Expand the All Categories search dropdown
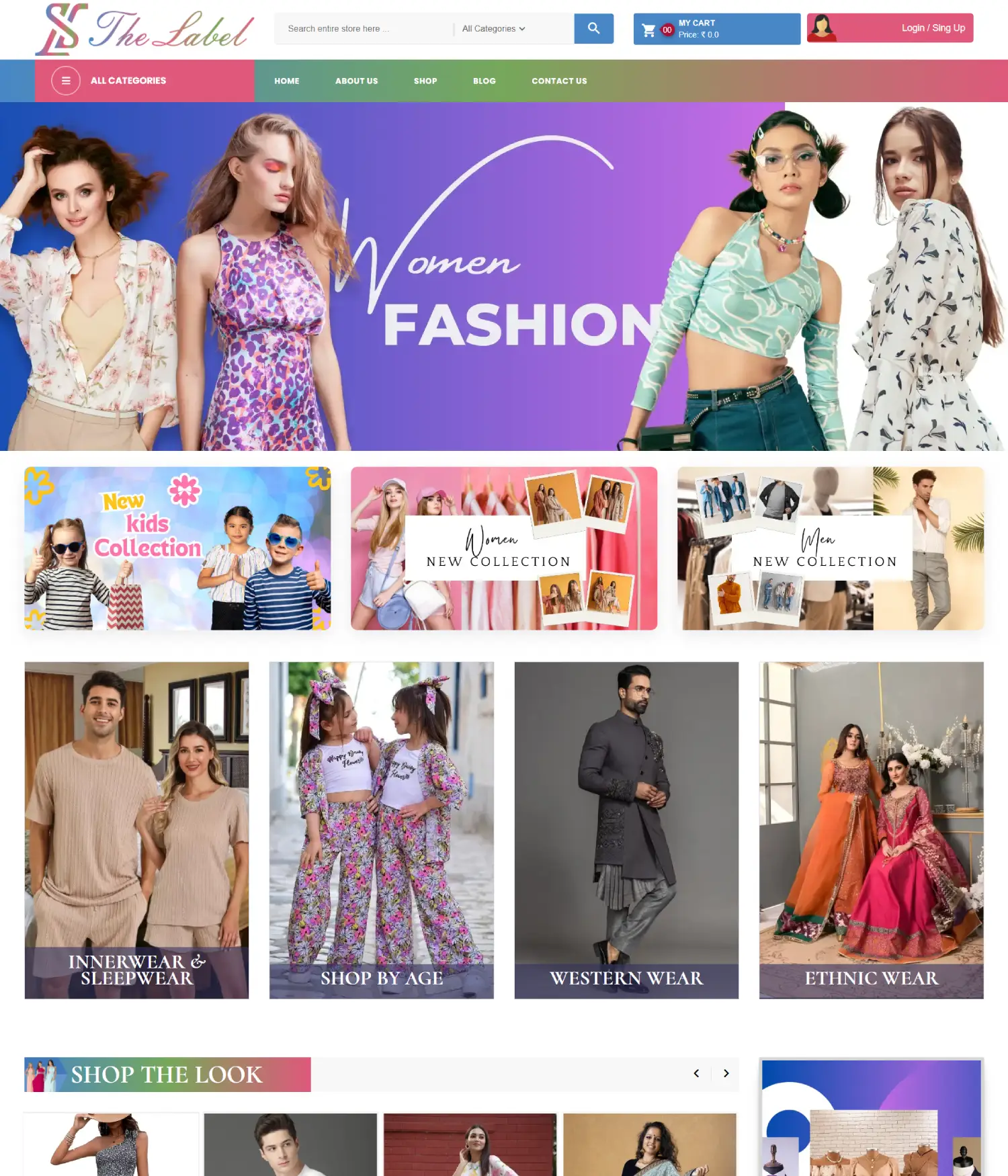1008x1176 pixels. coord(494,29)
